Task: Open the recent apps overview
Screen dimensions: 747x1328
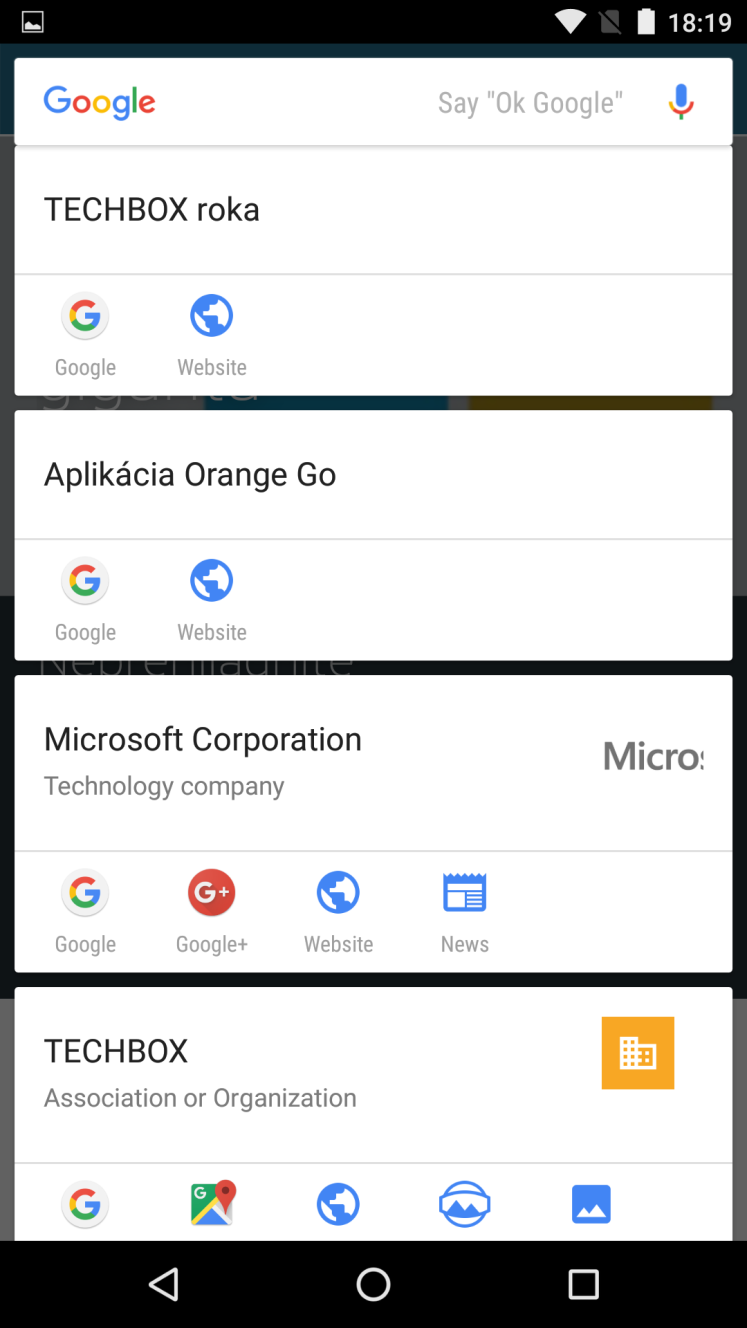Action: (x=583, y=1284)
